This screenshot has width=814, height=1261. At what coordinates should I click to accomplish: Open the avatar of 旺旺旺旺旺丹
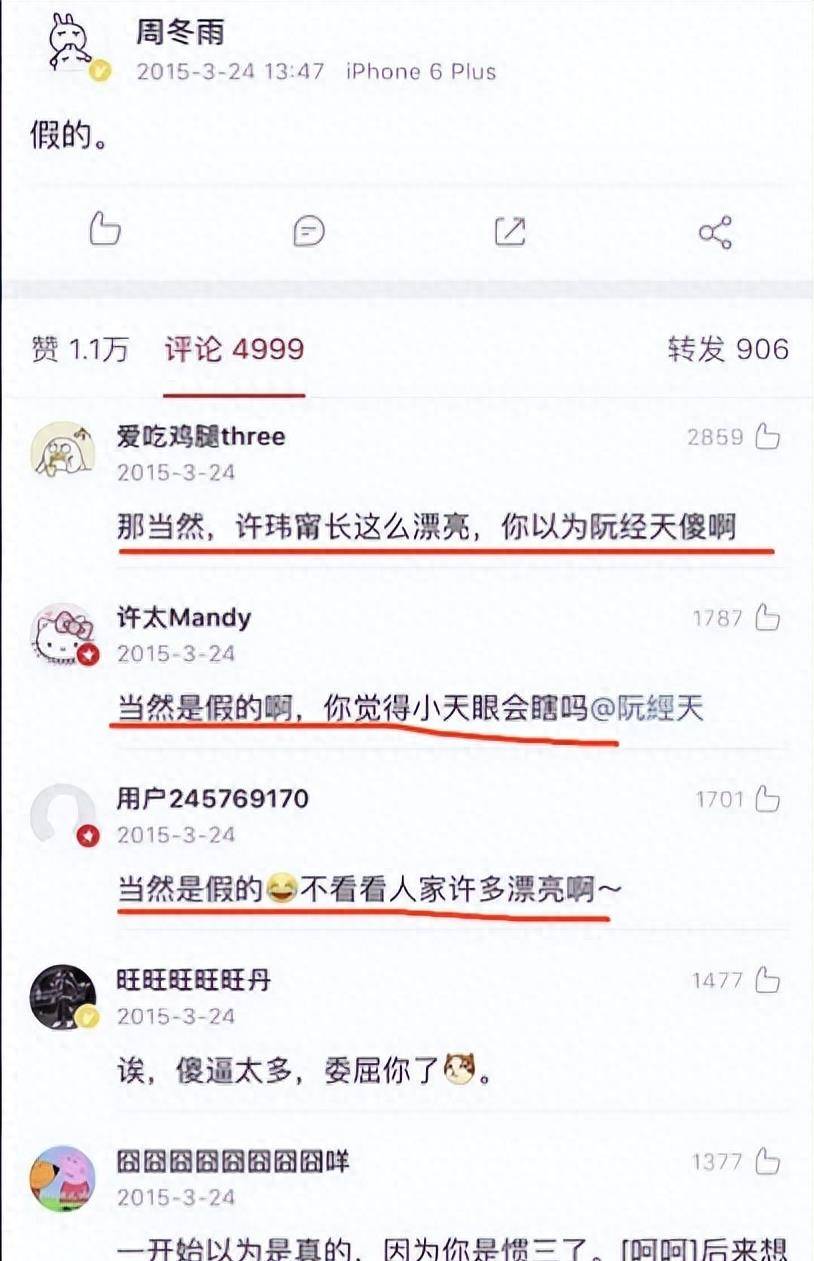click(63, 996)
